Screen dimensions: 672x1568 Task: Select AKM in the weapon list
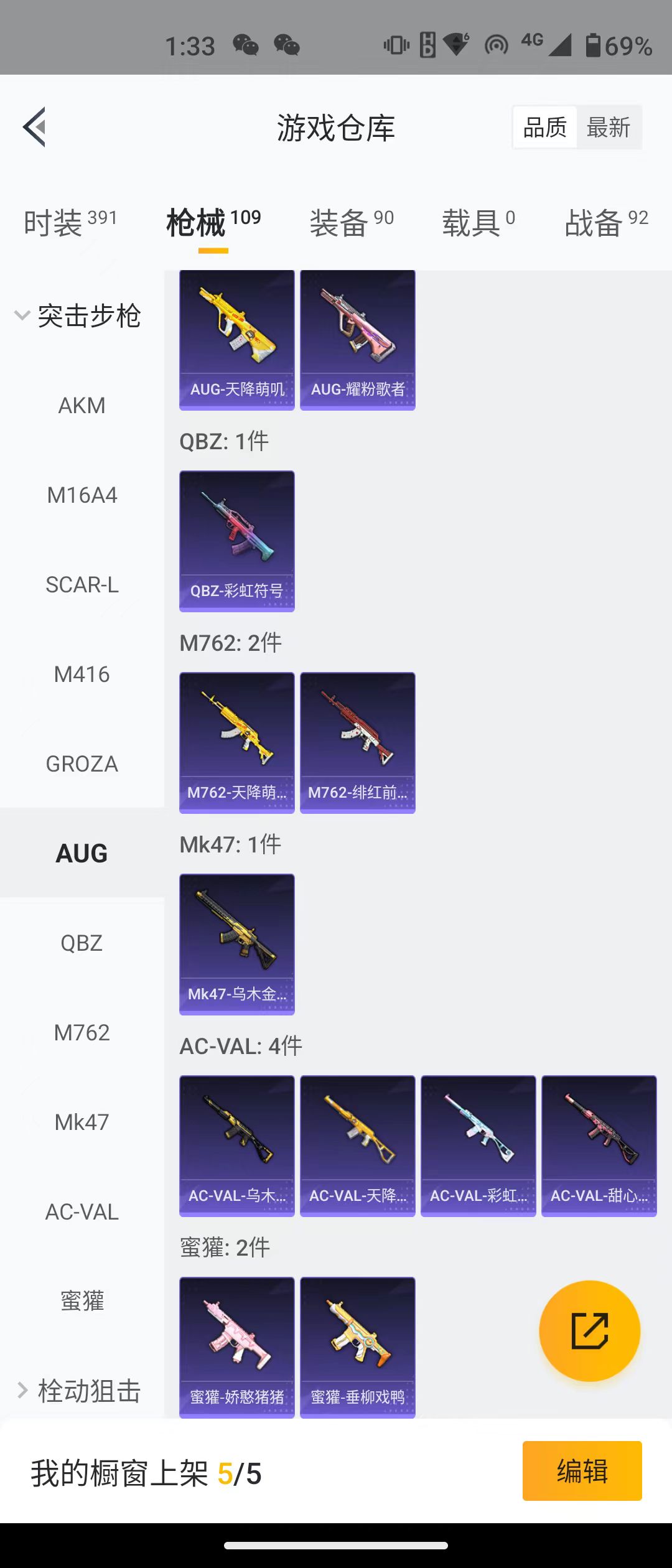click(x=82, y=406)
